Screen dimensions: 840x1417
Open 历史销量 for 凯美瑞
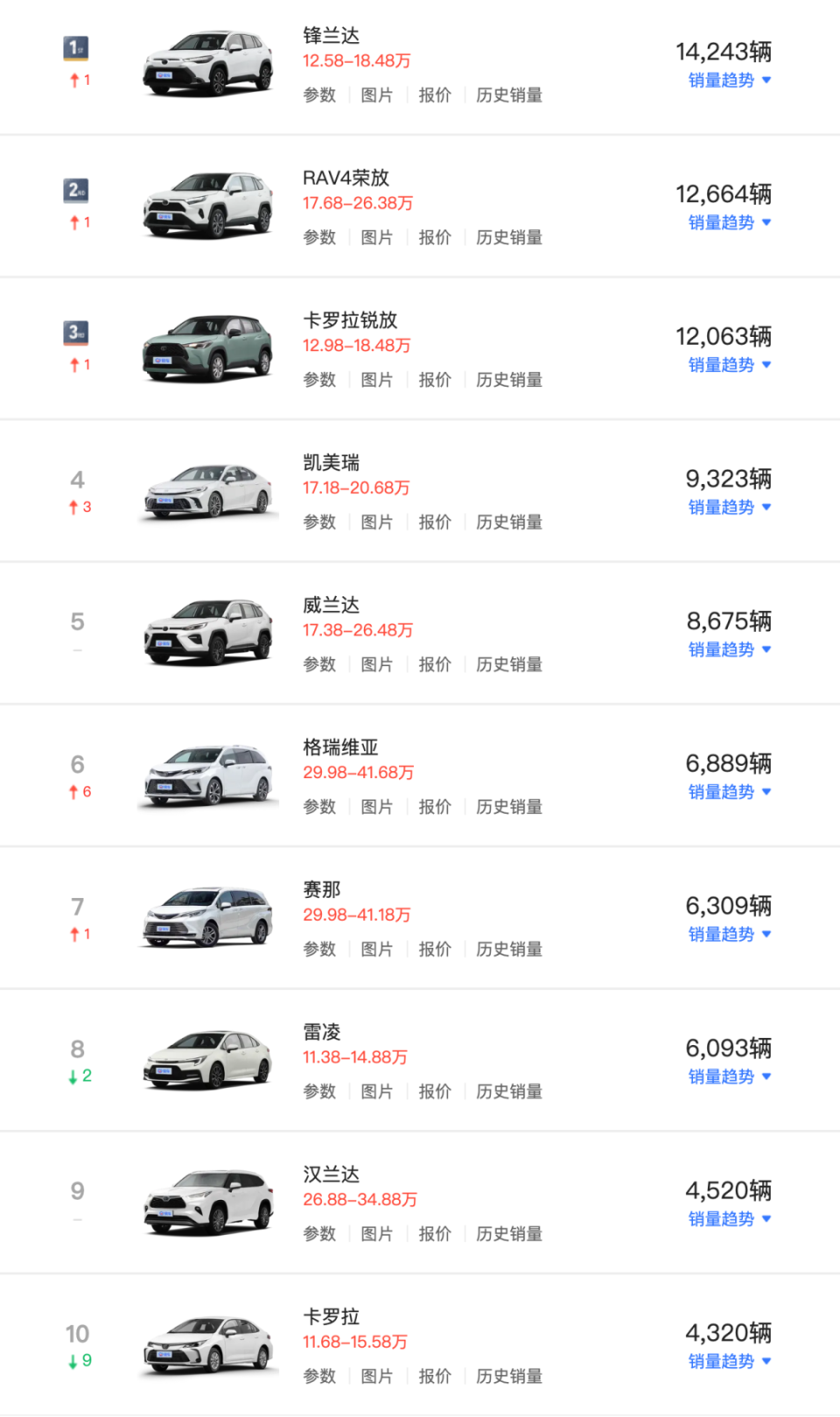[x=509, y=522]
